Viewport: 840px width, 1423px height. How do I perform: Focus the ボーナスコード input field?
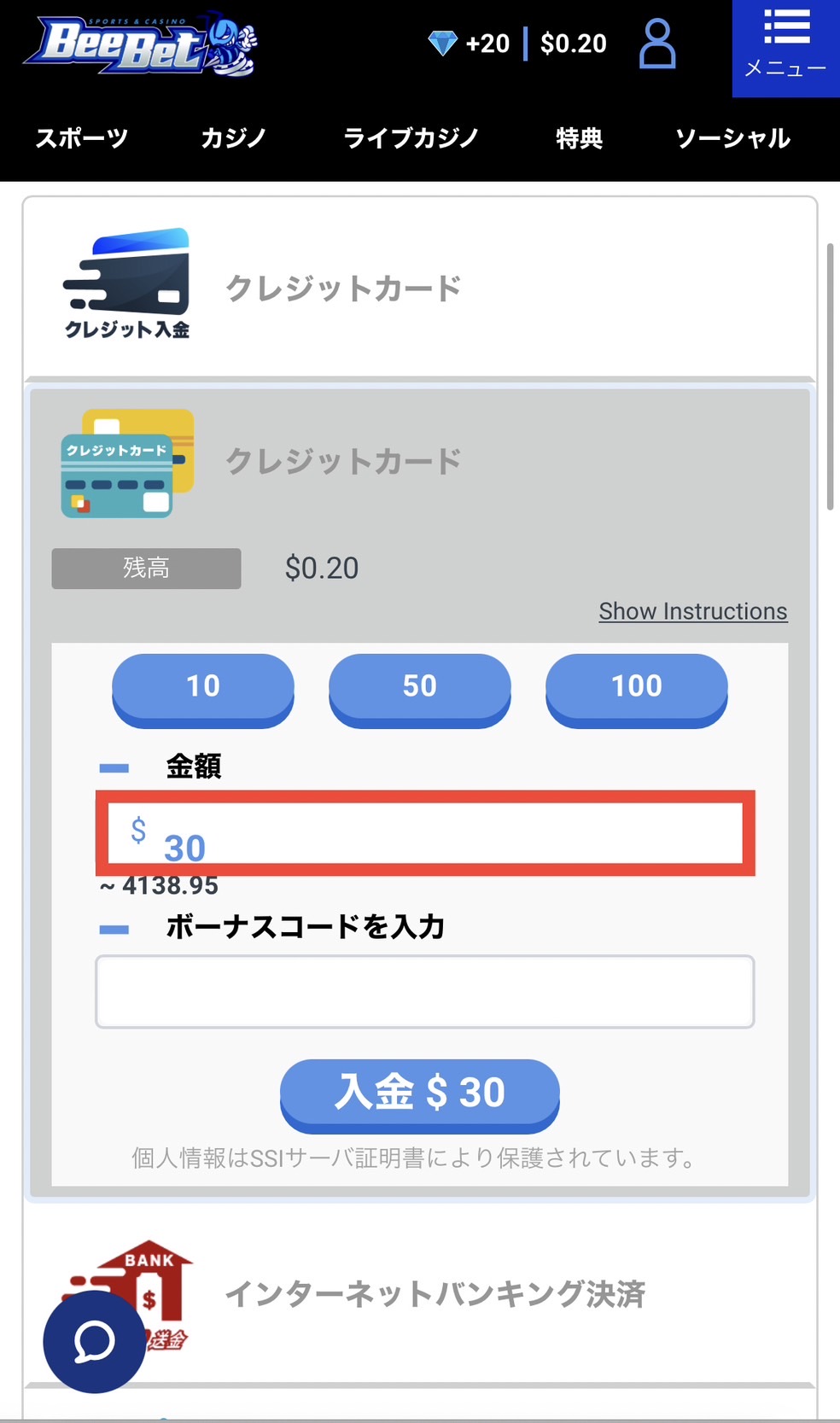(x=425, y=992)
